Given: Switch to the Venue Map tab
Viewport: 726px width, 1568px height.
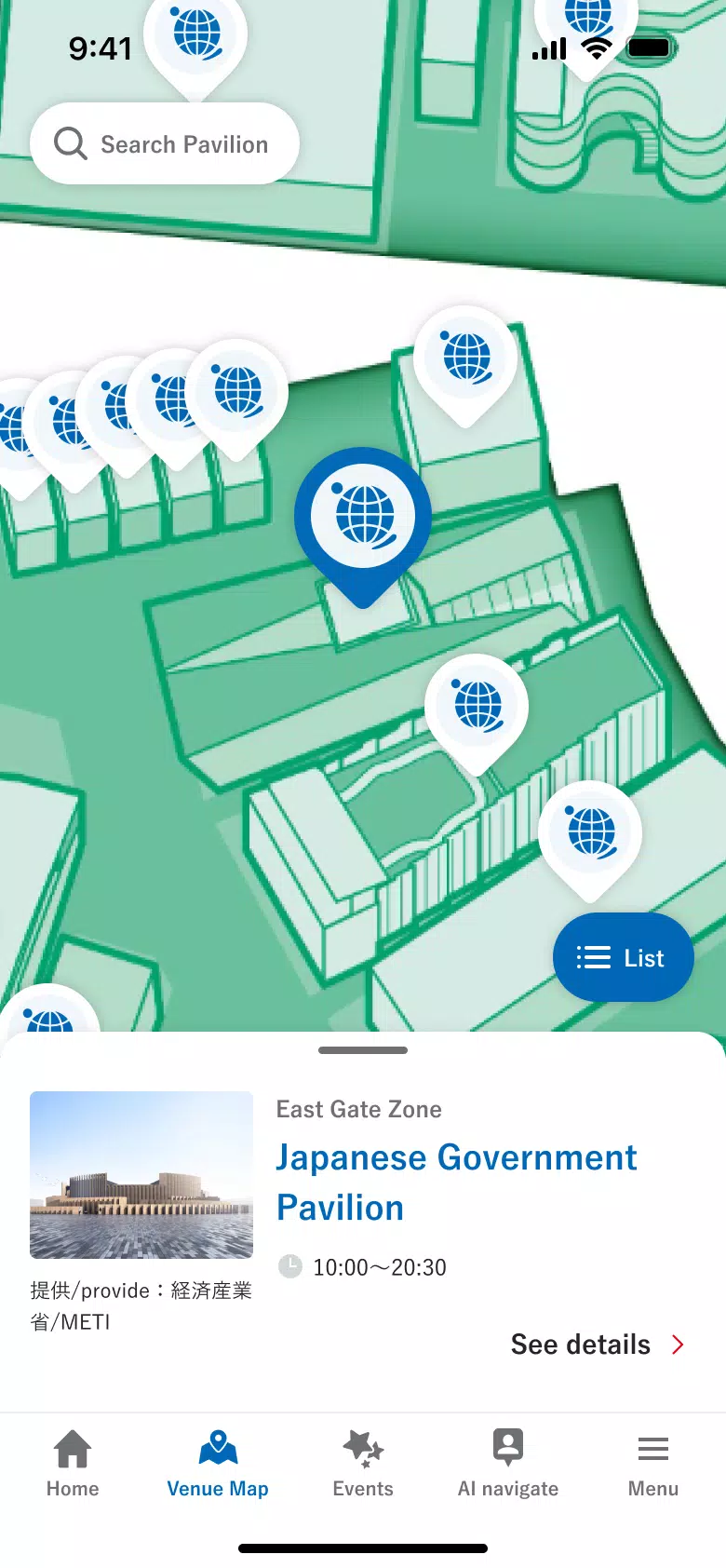Looking at the screenshot, I should 218,1464.
